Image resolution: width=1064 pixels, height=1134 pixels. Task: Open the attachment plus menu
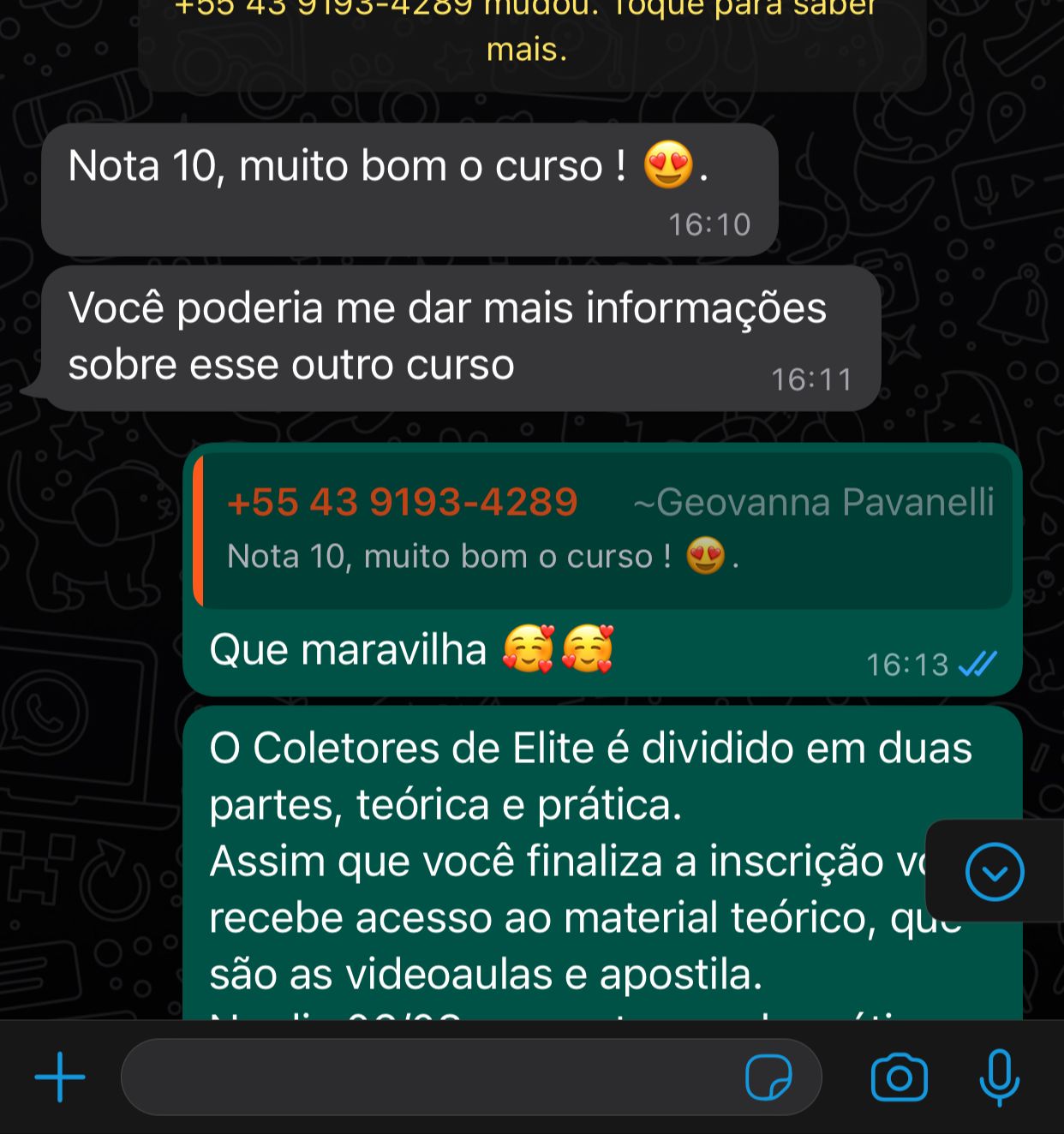60,1077
